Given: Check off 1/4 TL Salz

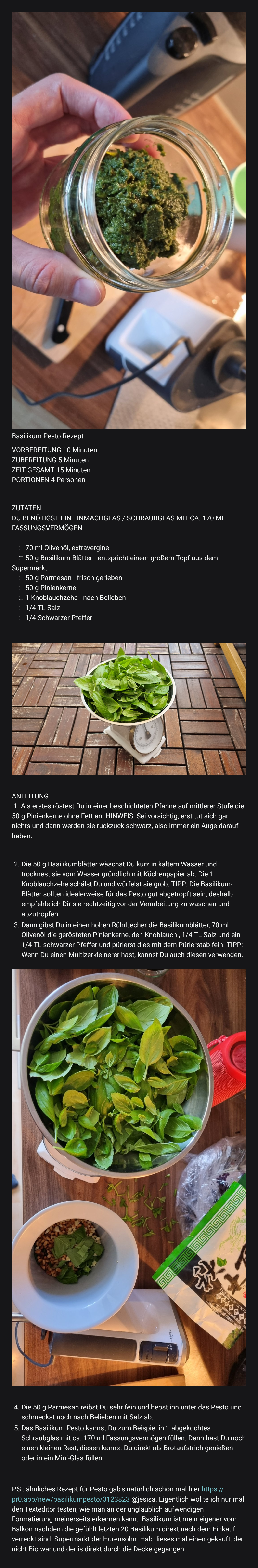Looking at the screenshot, I should pyautogui.click(x=21, y=608).
